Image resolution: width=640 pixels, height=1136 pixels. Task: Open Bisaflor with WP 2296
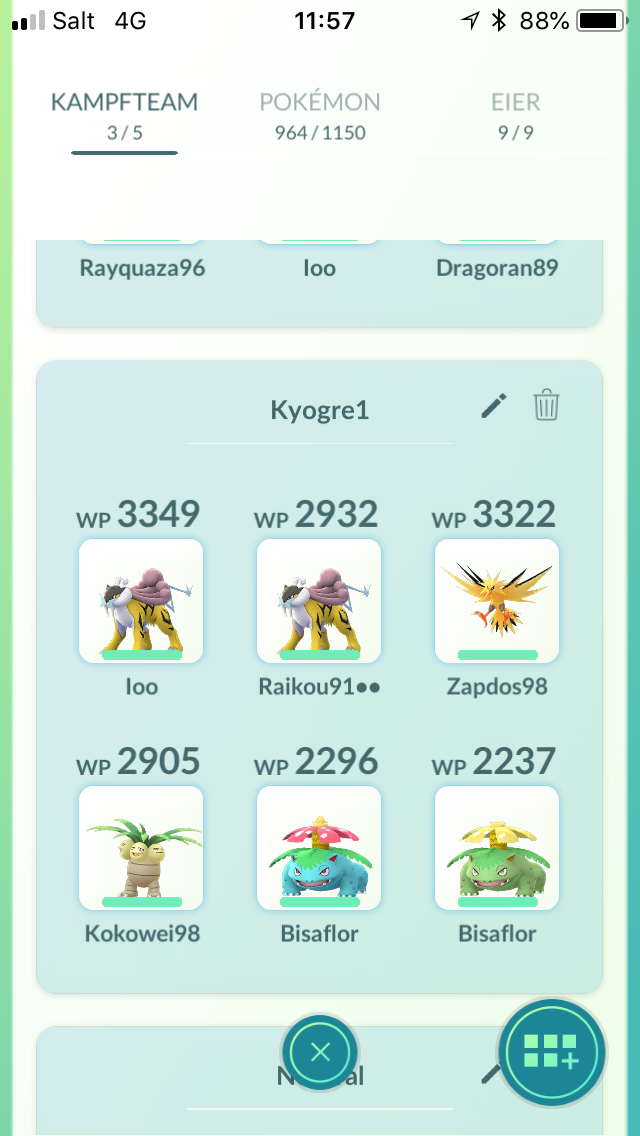pos(319,848)
